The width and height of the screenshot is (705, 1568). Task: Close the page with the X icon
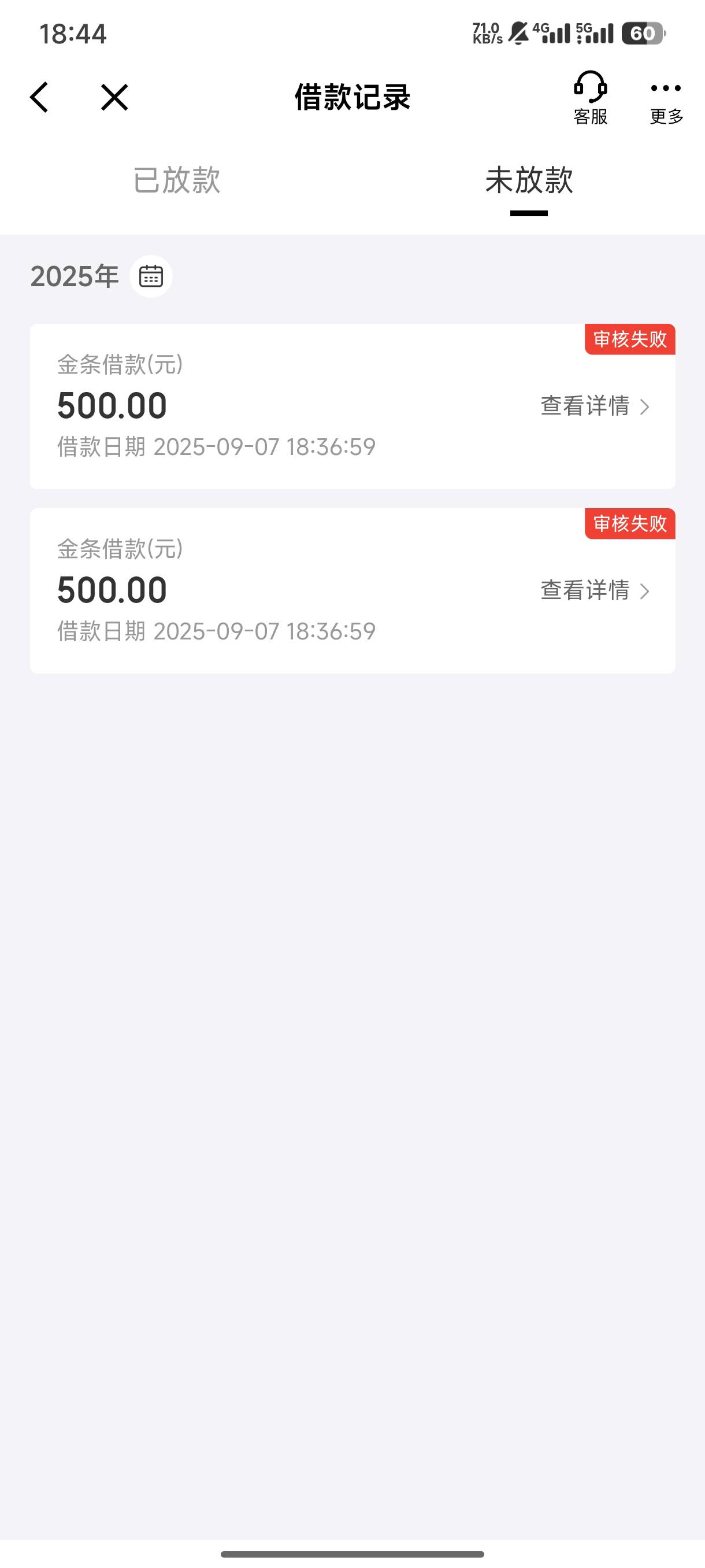click(x=114, y=97)
